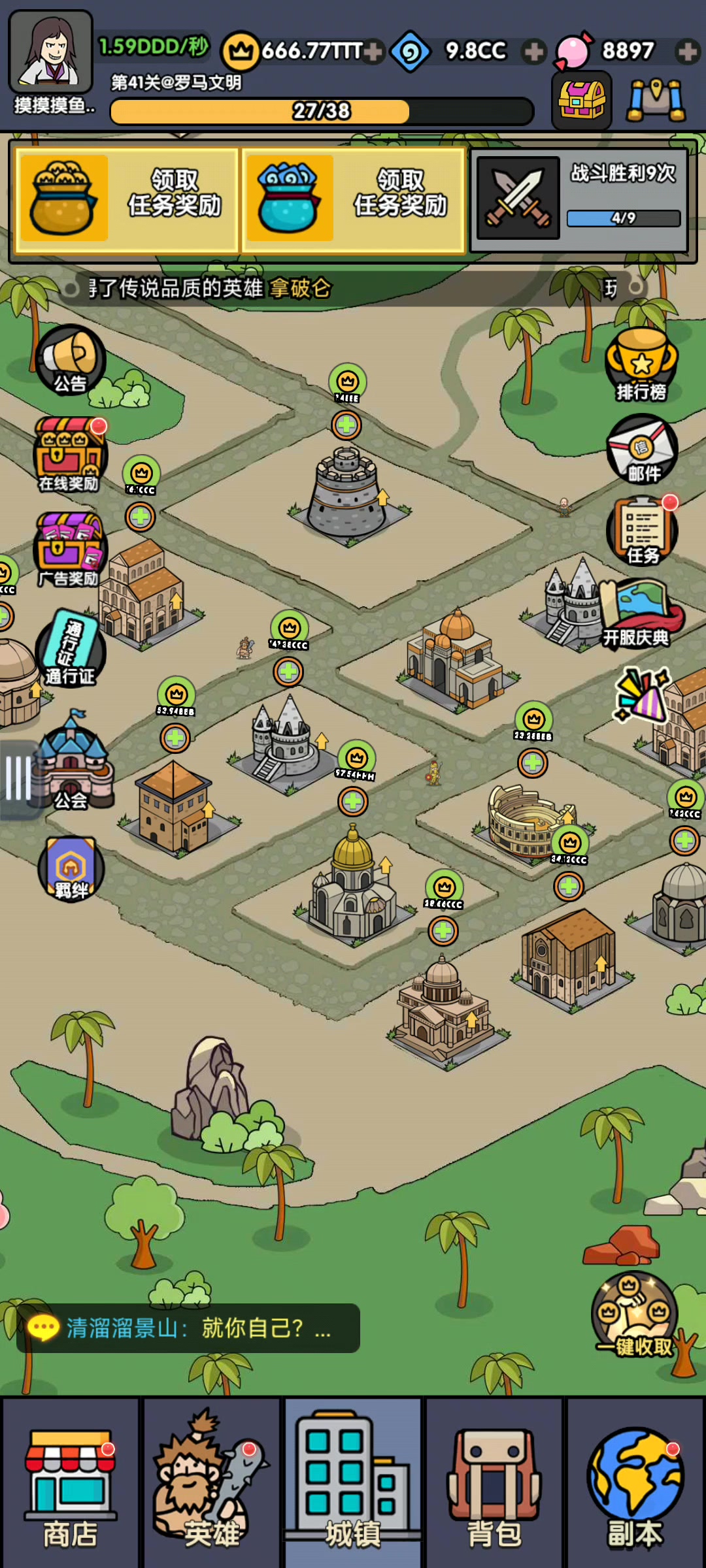
Task: Open the 通行证 pass
Action: tap(70, 648)
